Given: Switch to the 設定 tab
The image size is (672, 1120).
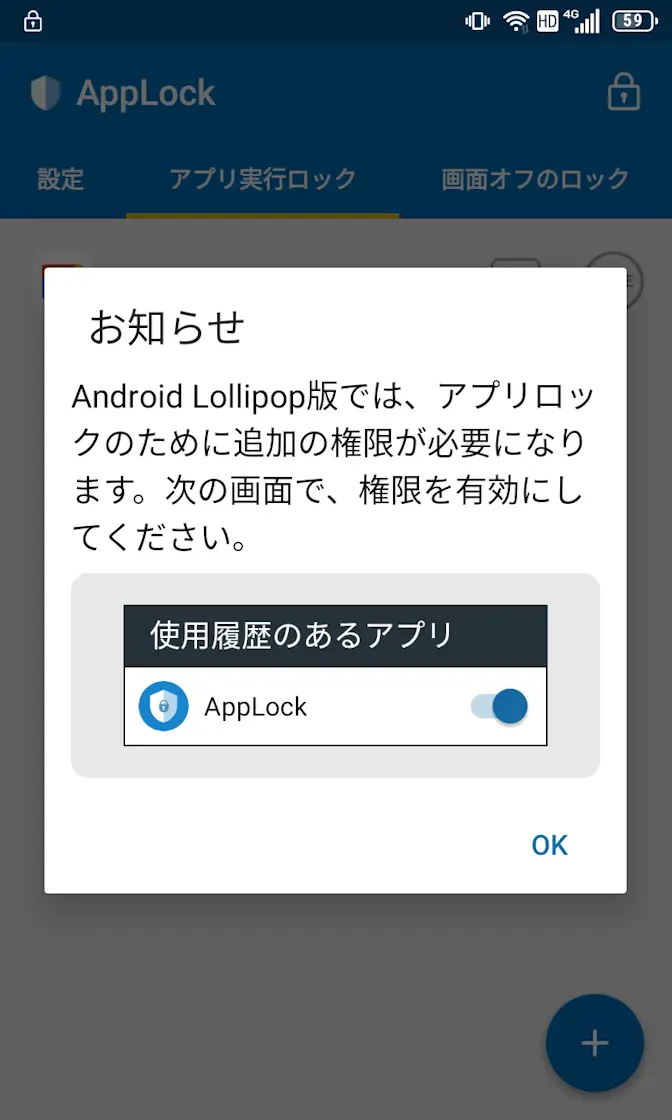Looking at the screenshot, I should tap(61, 180).
